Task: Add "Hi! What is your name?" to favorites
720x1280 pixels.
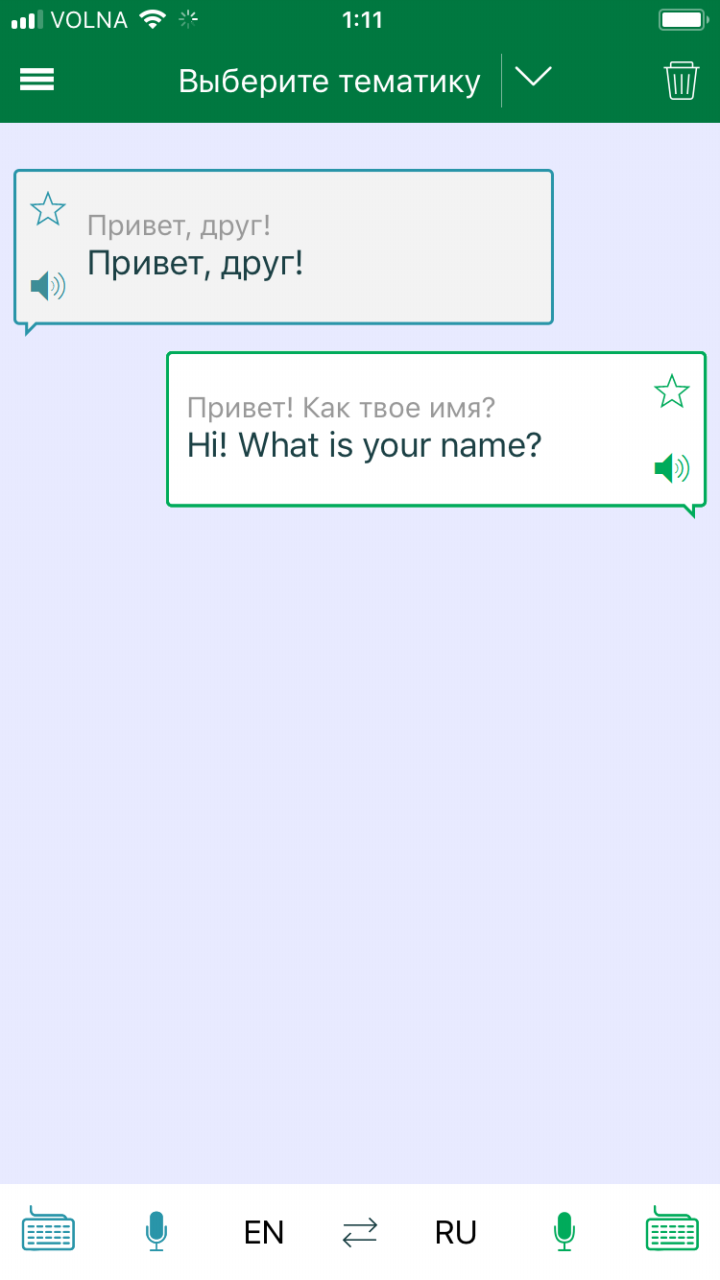Action: [x=671, y=391]
